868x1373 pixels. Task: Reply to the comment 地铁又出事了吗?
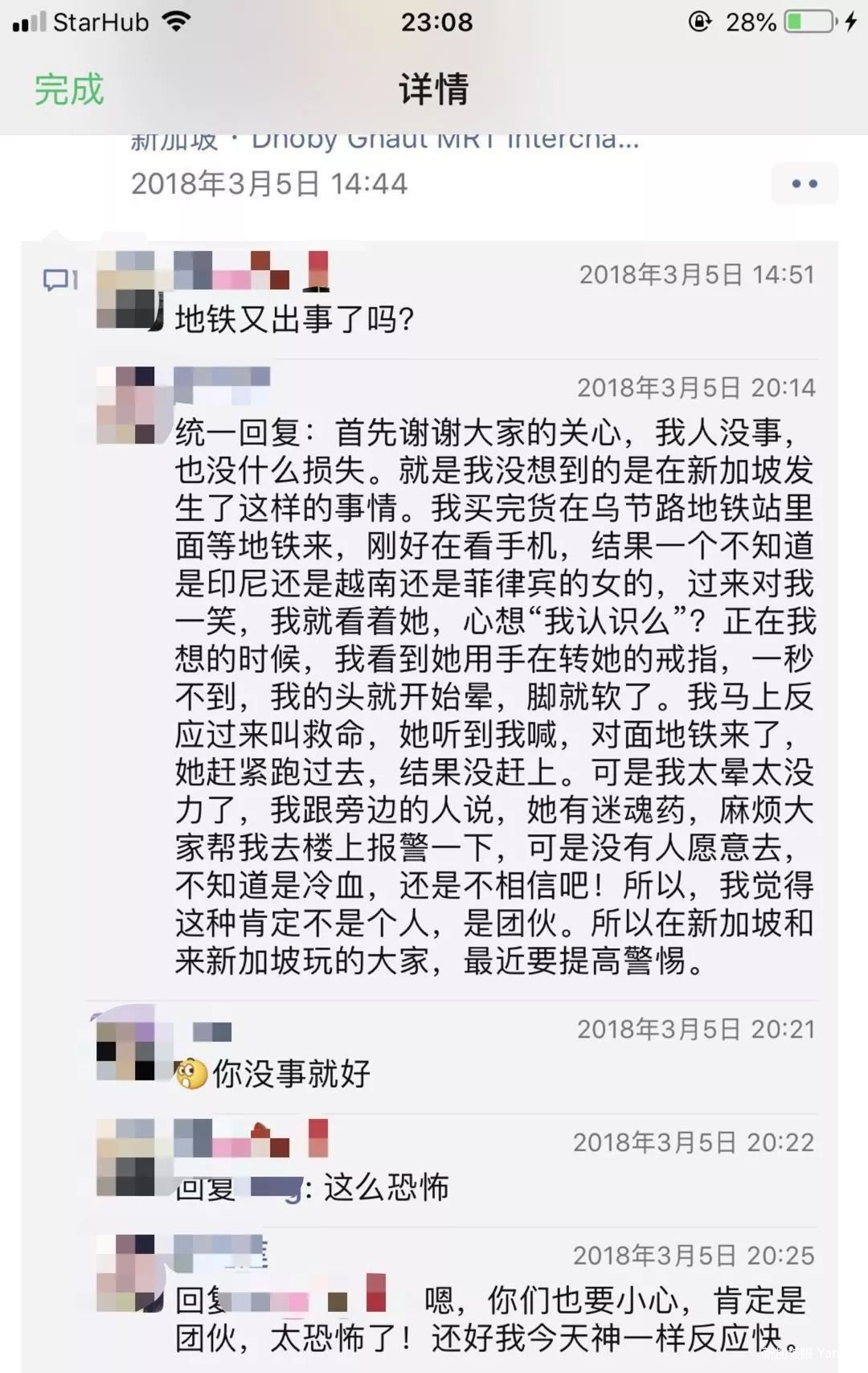(x=294, y=320)
